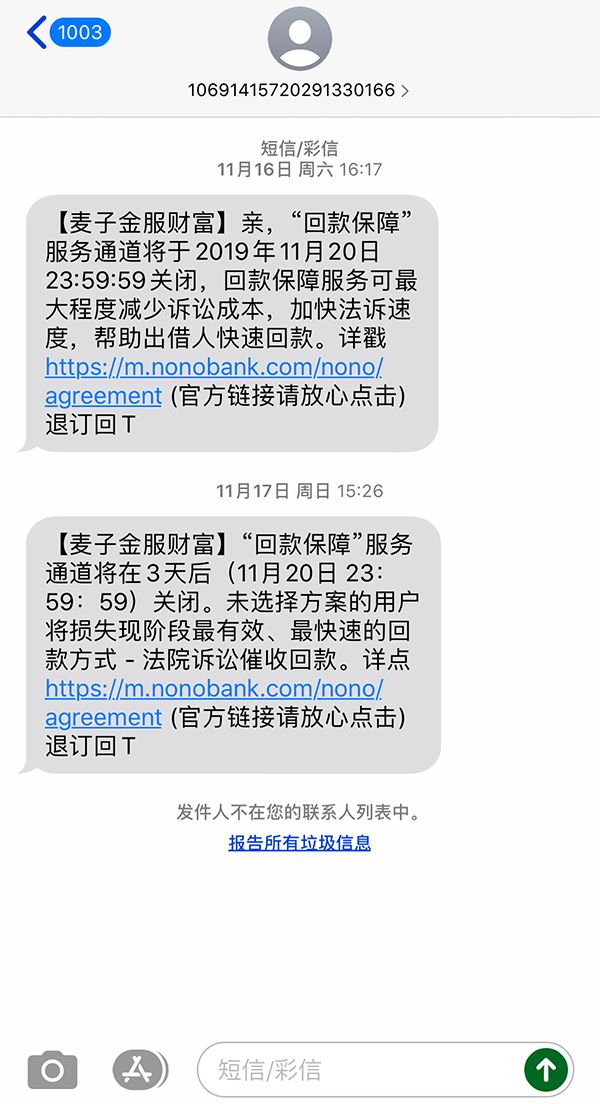Open contact details for sender 106914157202...
Image resolution: width=600 pixels, height=1104 pixels.
[x=299, y=90]
